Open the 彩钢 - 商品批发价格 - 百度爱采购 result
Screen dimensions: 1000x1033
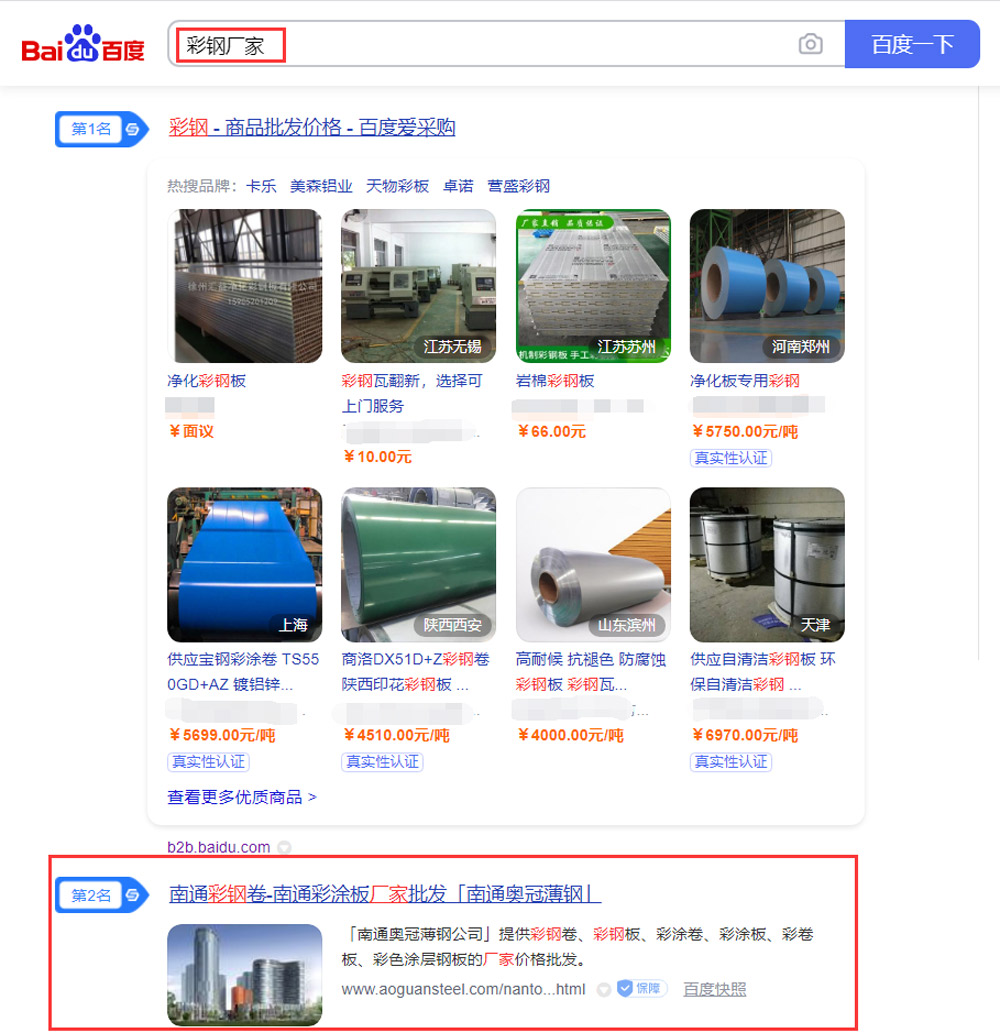pyautogui.click(x=312, y=128)
